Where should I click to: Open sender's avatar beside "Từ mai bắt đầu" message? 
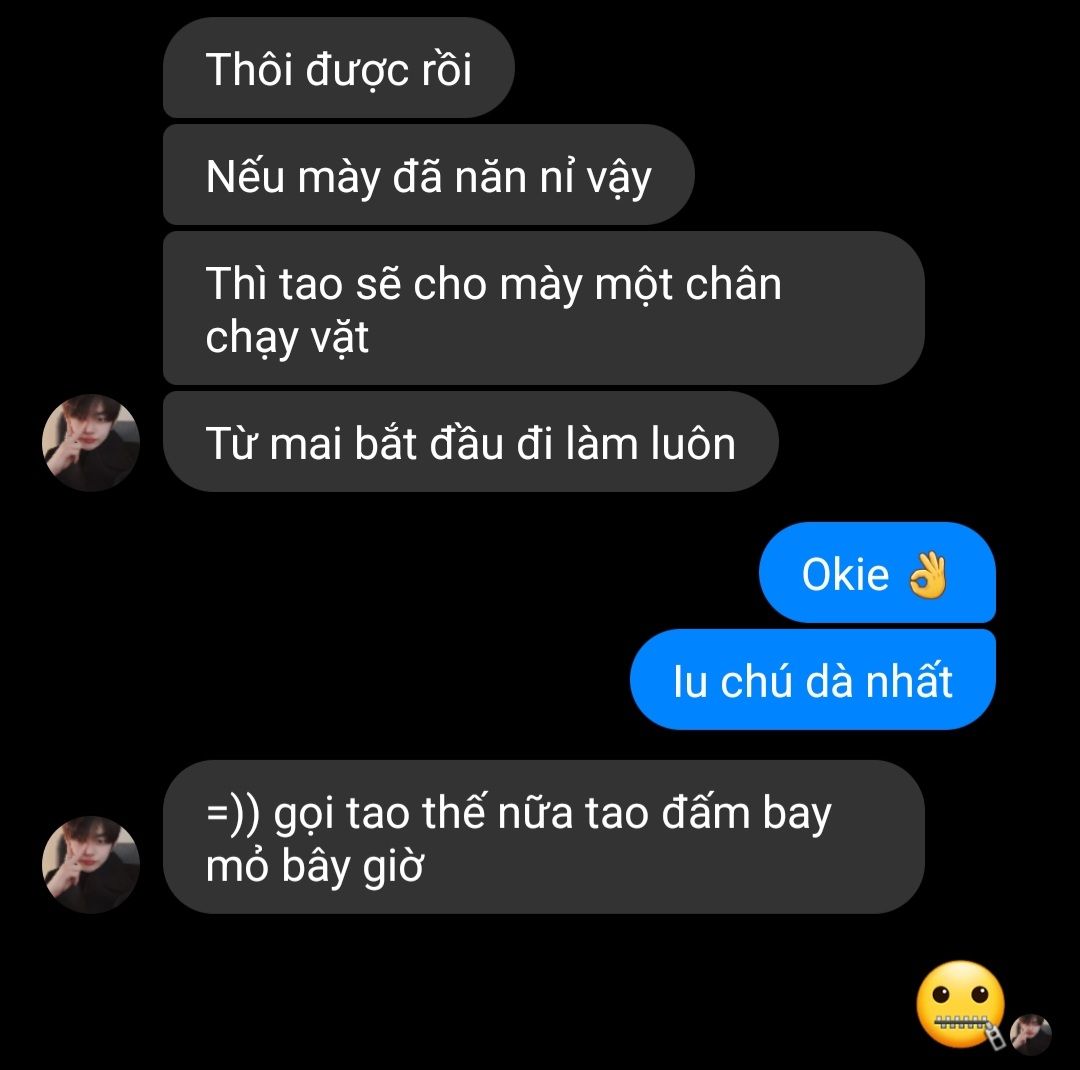(91, 442)
